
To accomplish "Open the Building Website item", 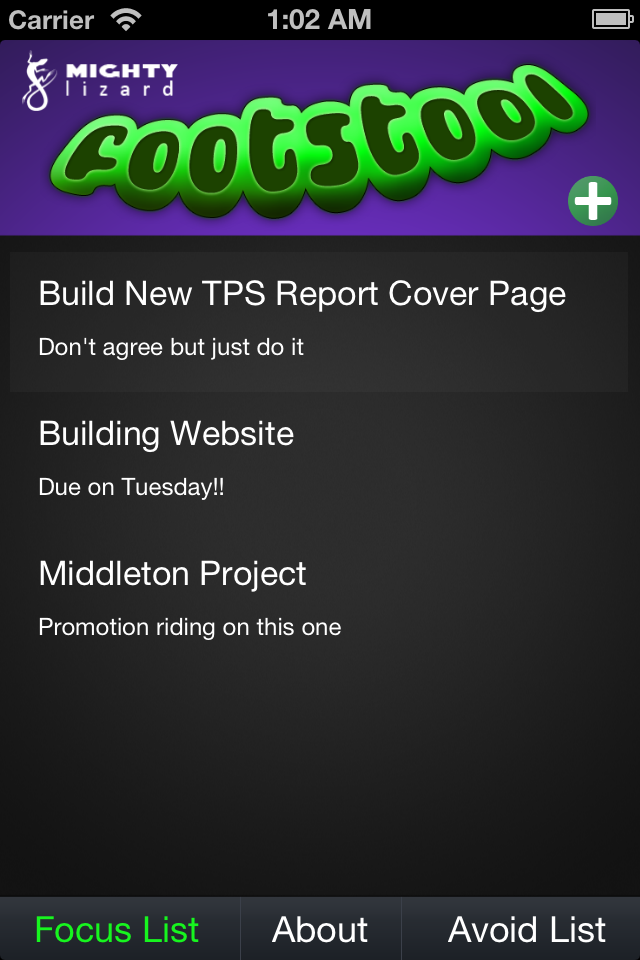I will [x=319, y=460].
